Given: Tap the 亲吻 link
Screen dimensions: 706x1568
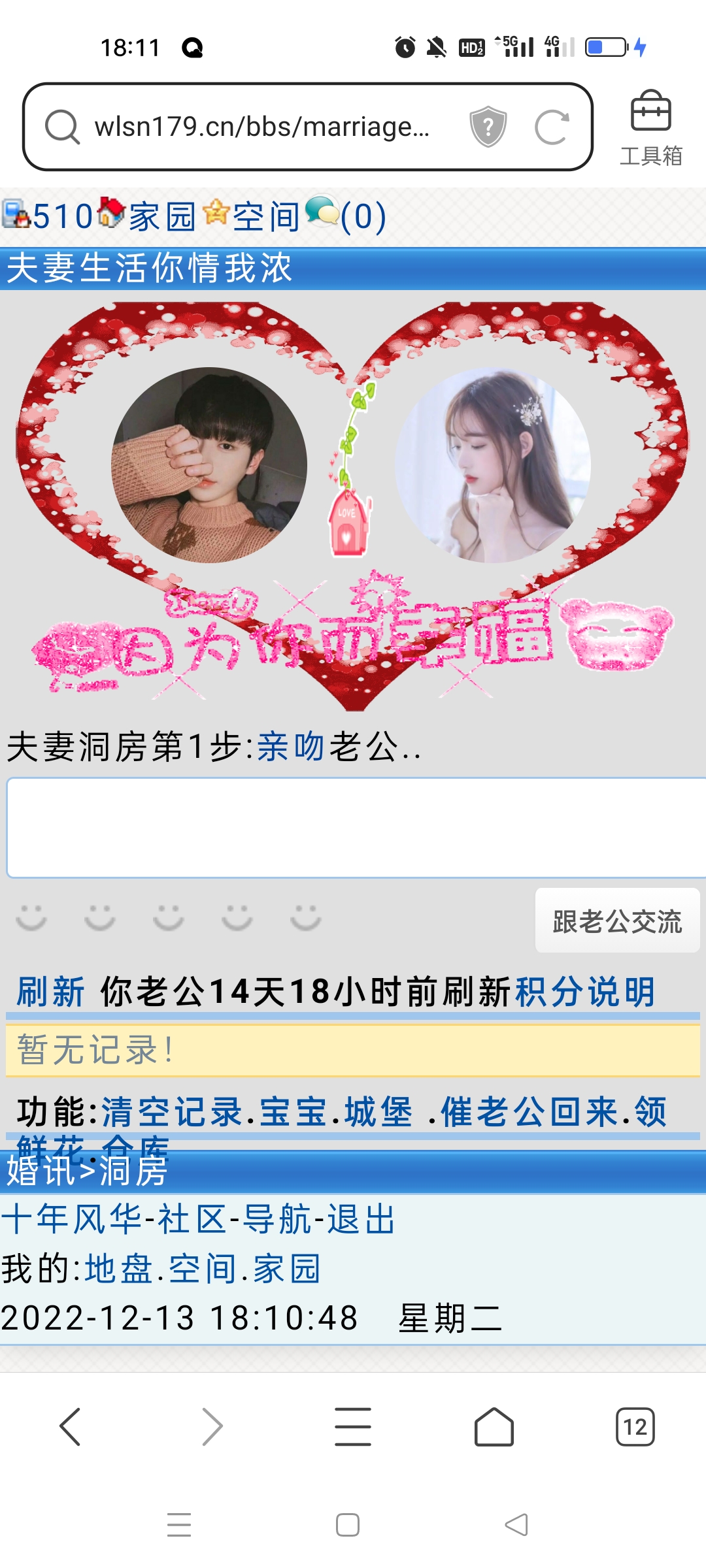Looking at the screenshot, I should tap(290, 746).
